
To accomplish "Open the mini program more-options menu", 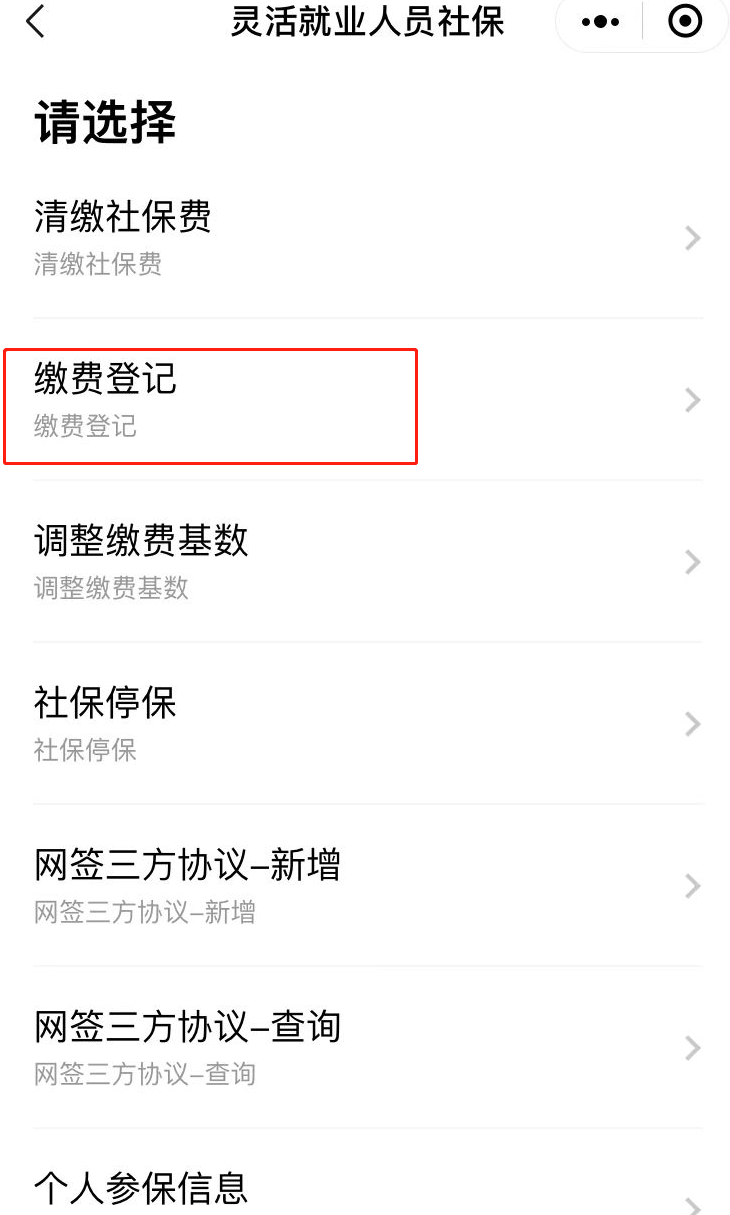I will point(600,21).
